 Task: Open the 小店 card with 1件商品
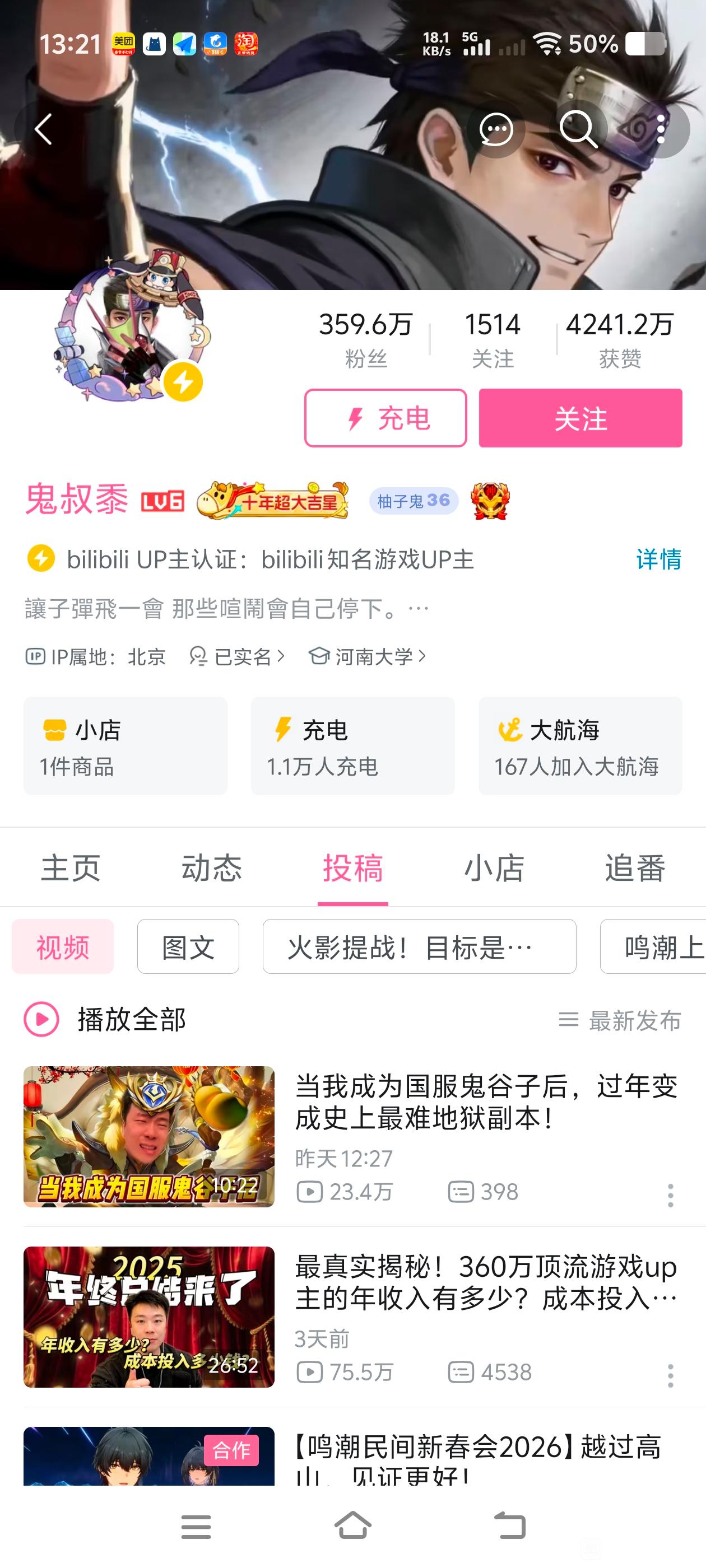[x=126, y=746]
